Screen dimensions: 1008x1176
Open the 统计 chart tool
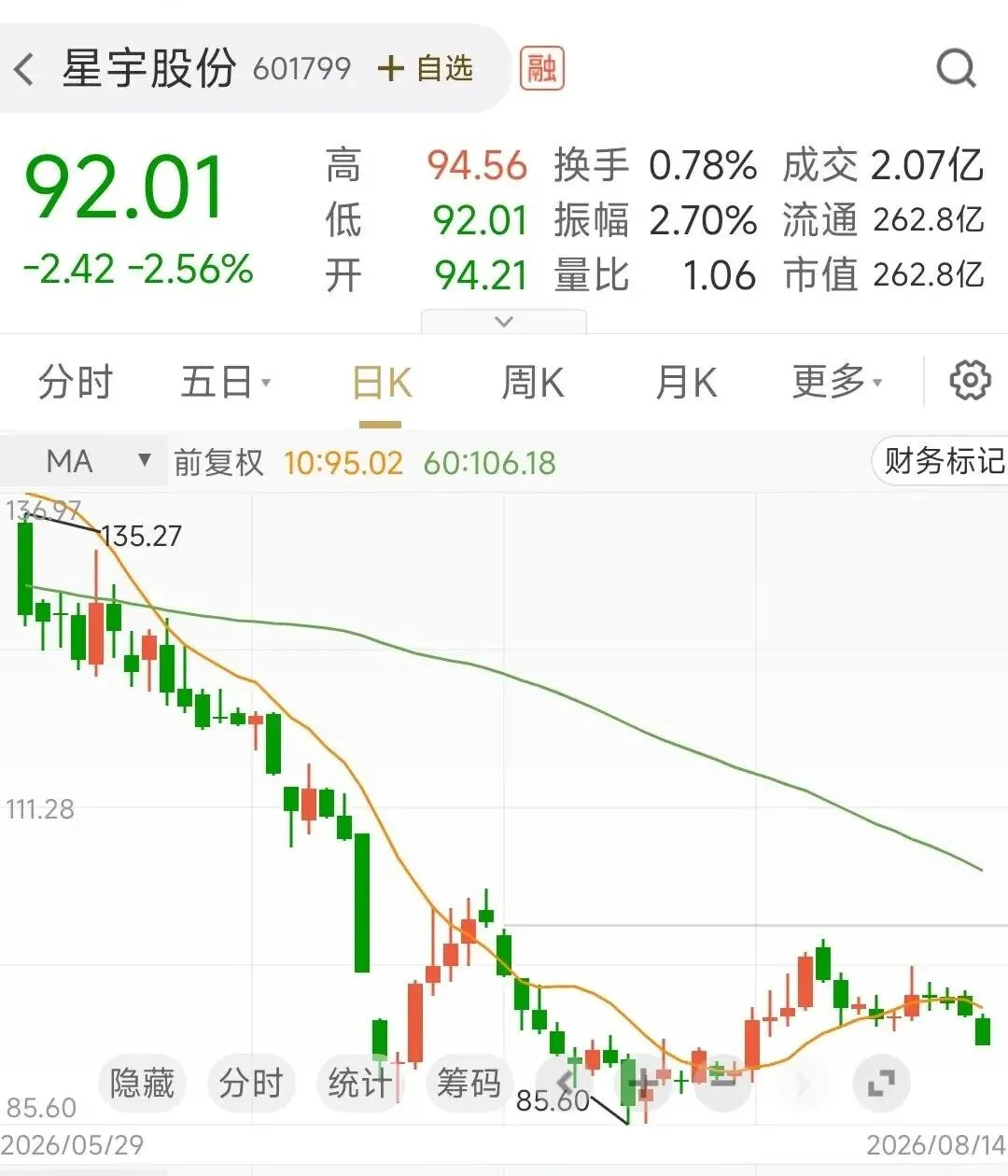point(359,1083)
